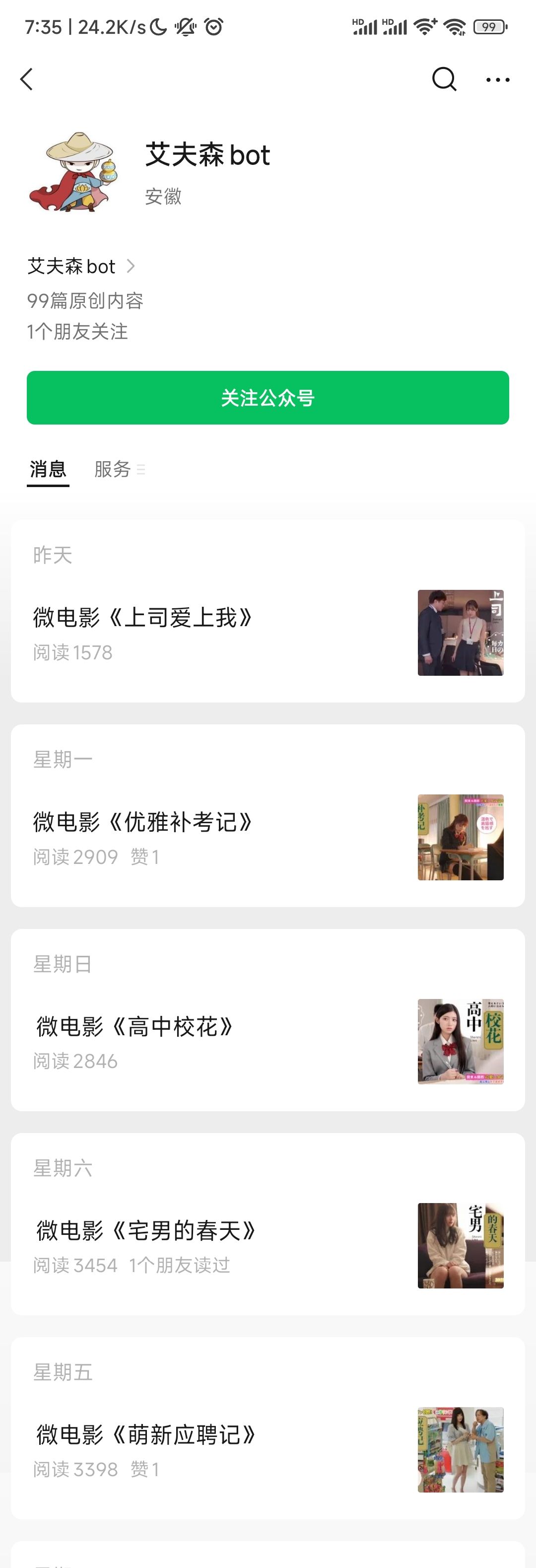Open the article 微电影《优雅补考记》
The image size is (536, 1568).
point(143,822)
